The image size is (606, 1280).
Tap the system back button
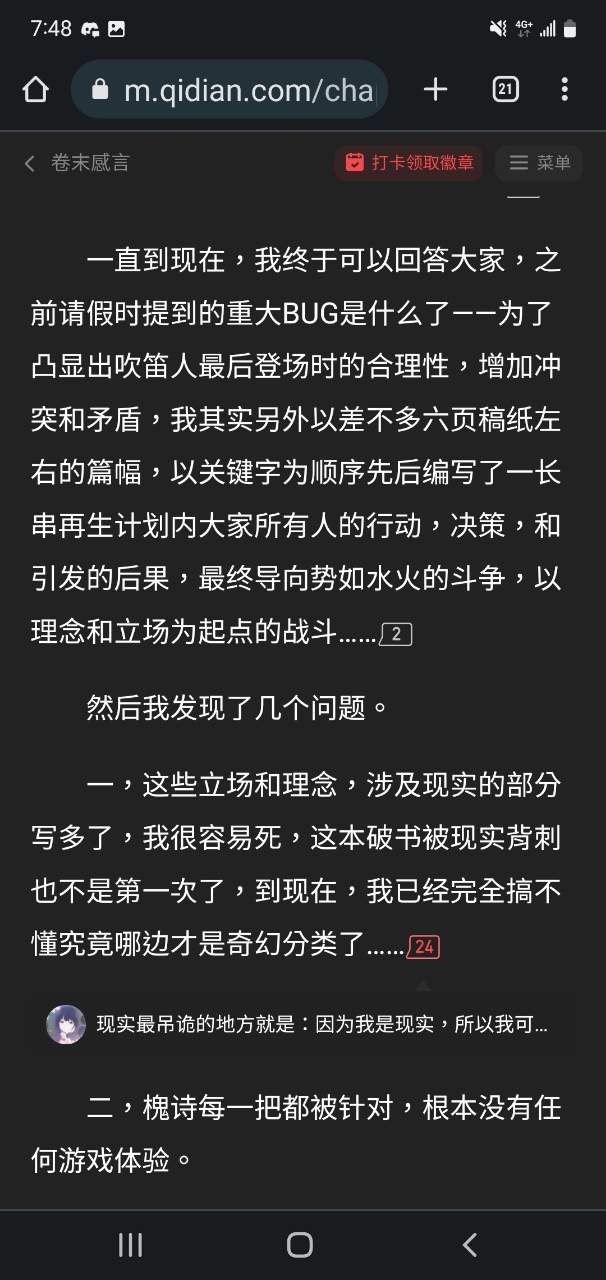pyautogui.click(x=470, y=1244)
